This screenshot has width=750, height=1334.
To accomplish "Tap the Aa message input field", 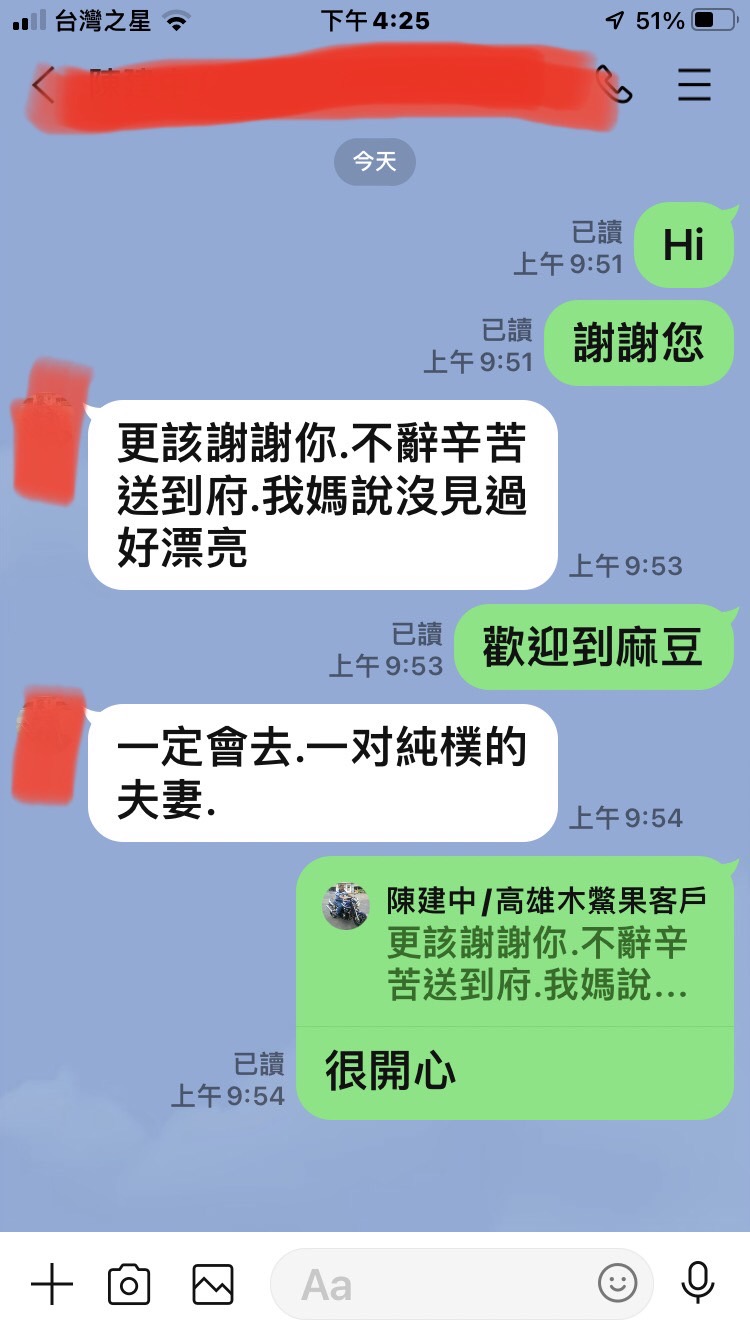I will pyautogui.click(x=462, y=1284).
